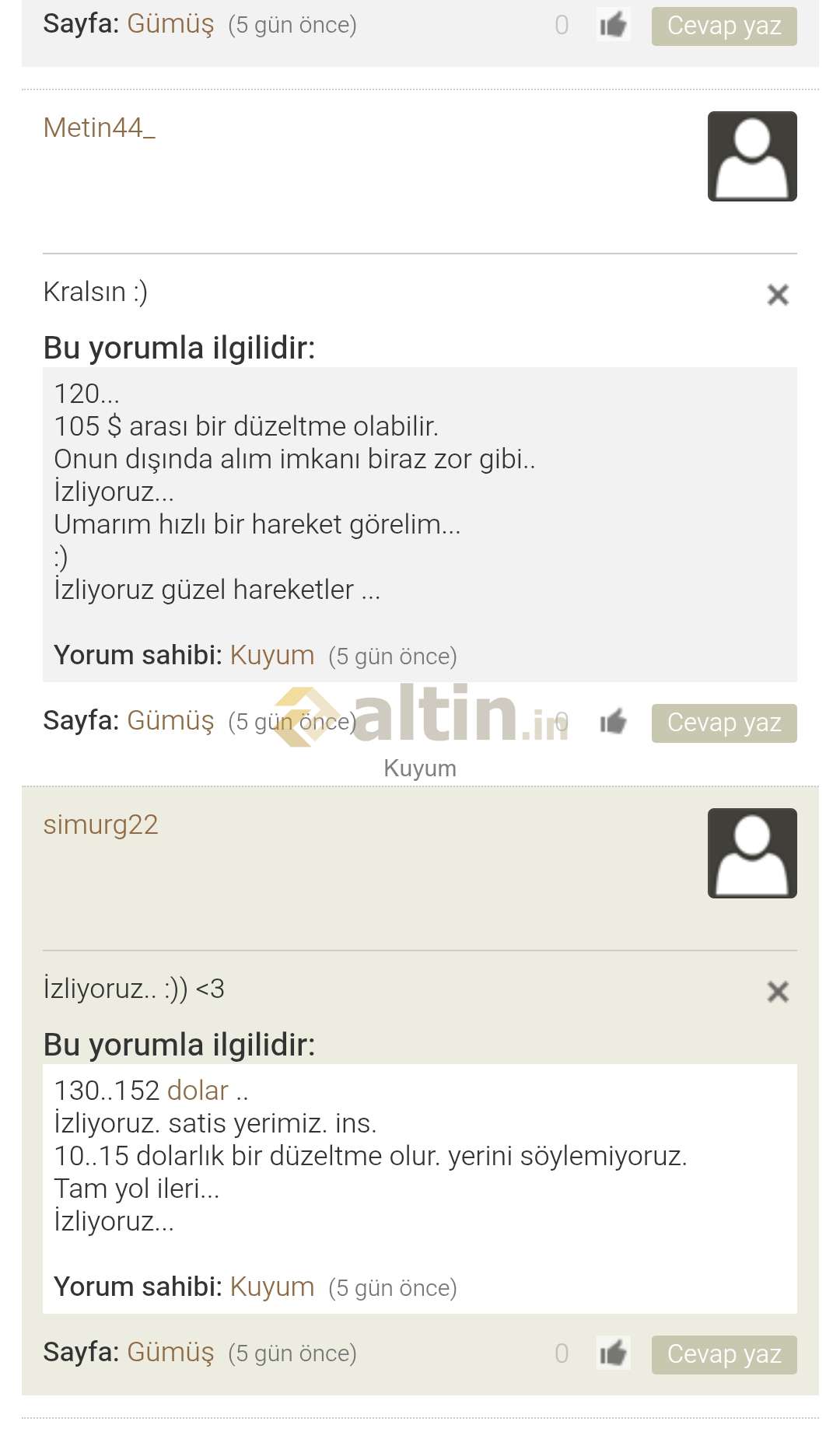Open Kuyum link in Metin44_'s quoted comment
The image size is (840, 1432).
coord(271,656)
